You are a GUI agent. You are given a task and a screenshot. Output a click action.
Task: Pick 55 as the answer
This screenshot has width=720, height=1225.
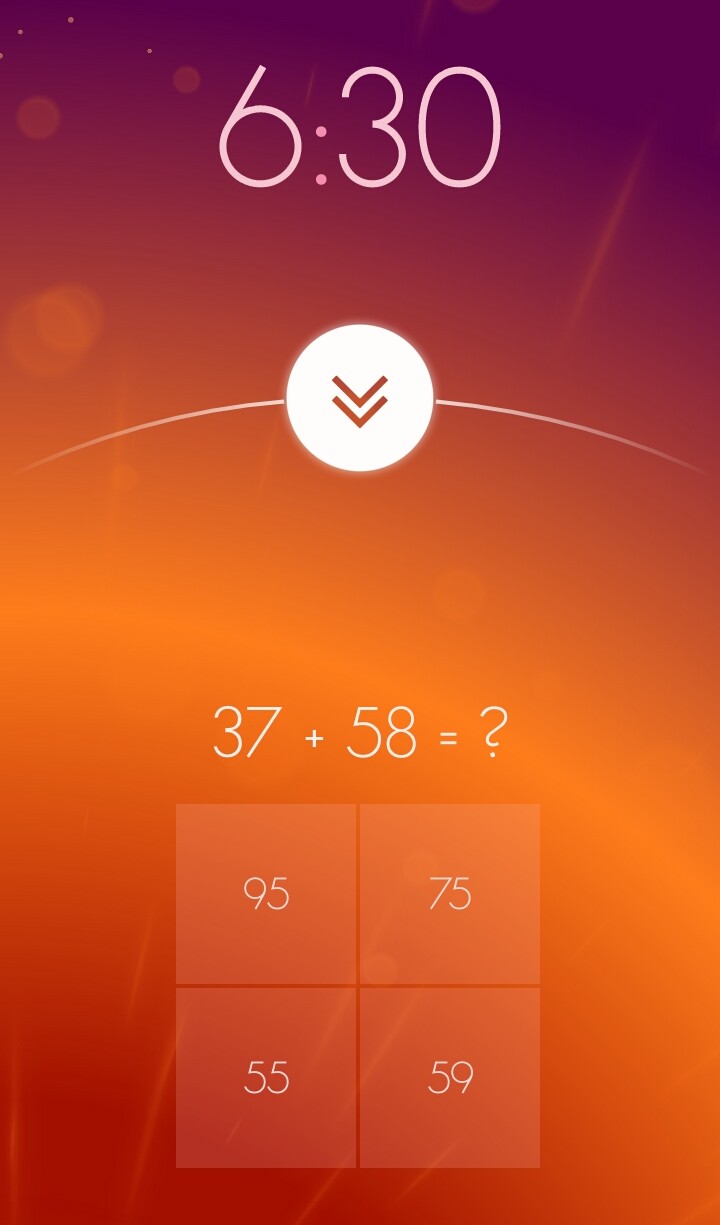point(266,1077)
